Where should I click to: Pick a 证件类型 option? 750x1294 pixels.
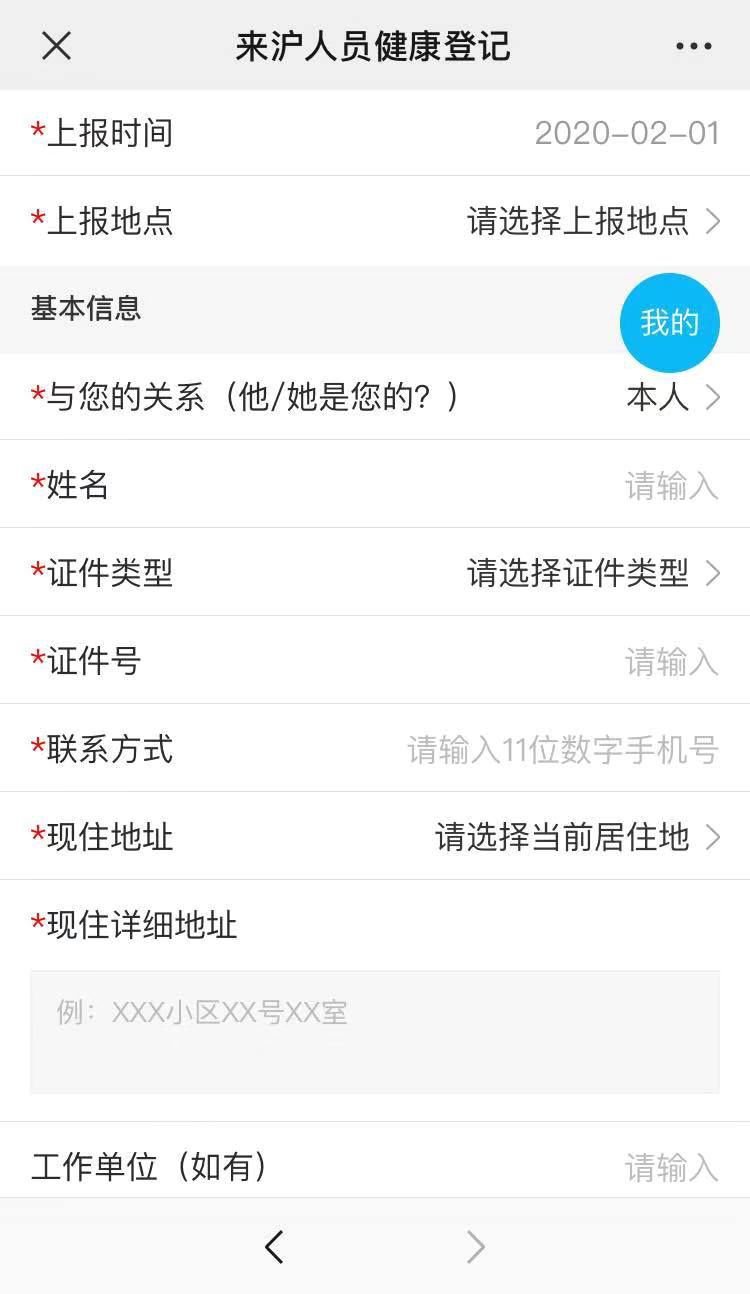tap(375, 573)
